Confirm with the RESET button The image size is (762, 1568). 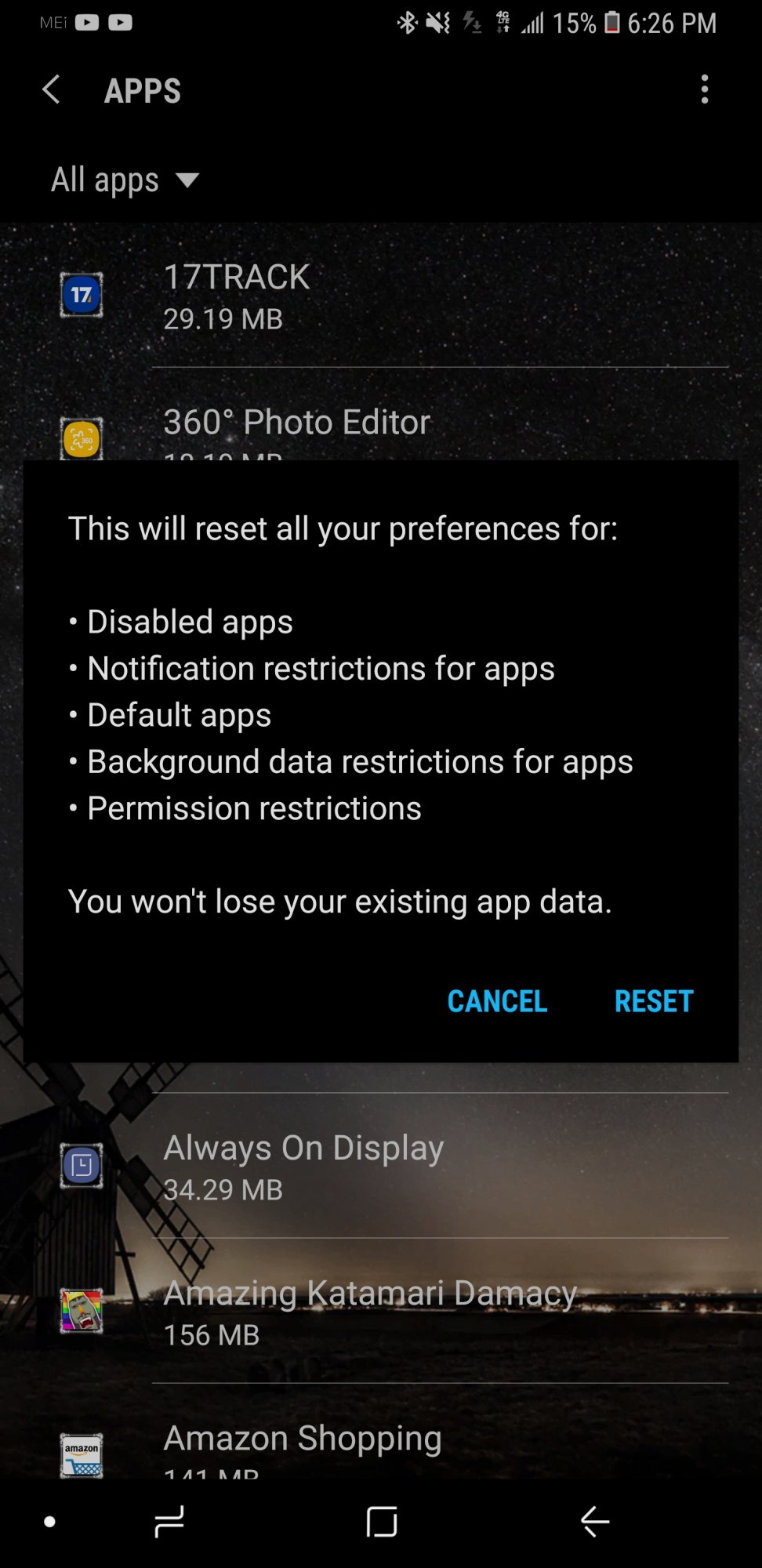pos(654,1001)
